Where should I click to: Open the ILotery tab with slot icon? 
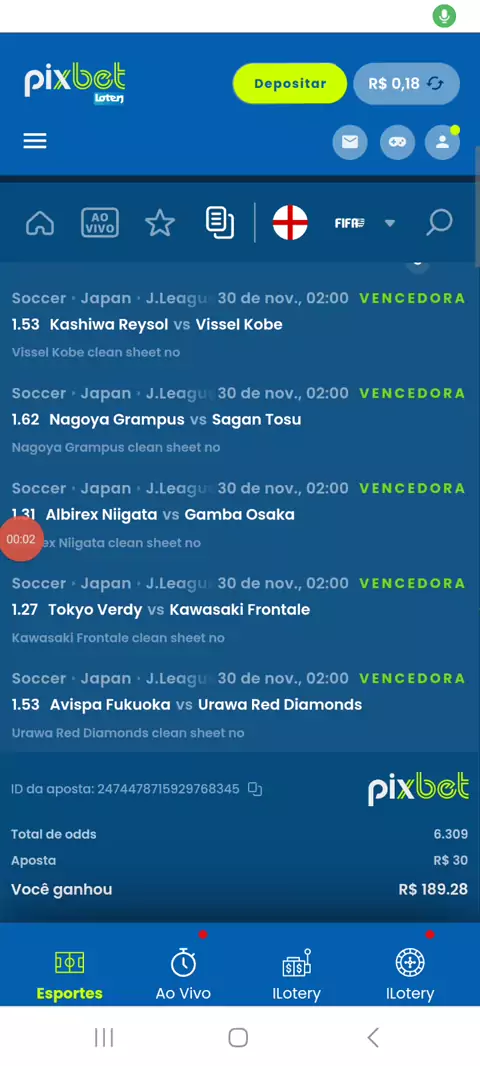click(x=296, y=976)
